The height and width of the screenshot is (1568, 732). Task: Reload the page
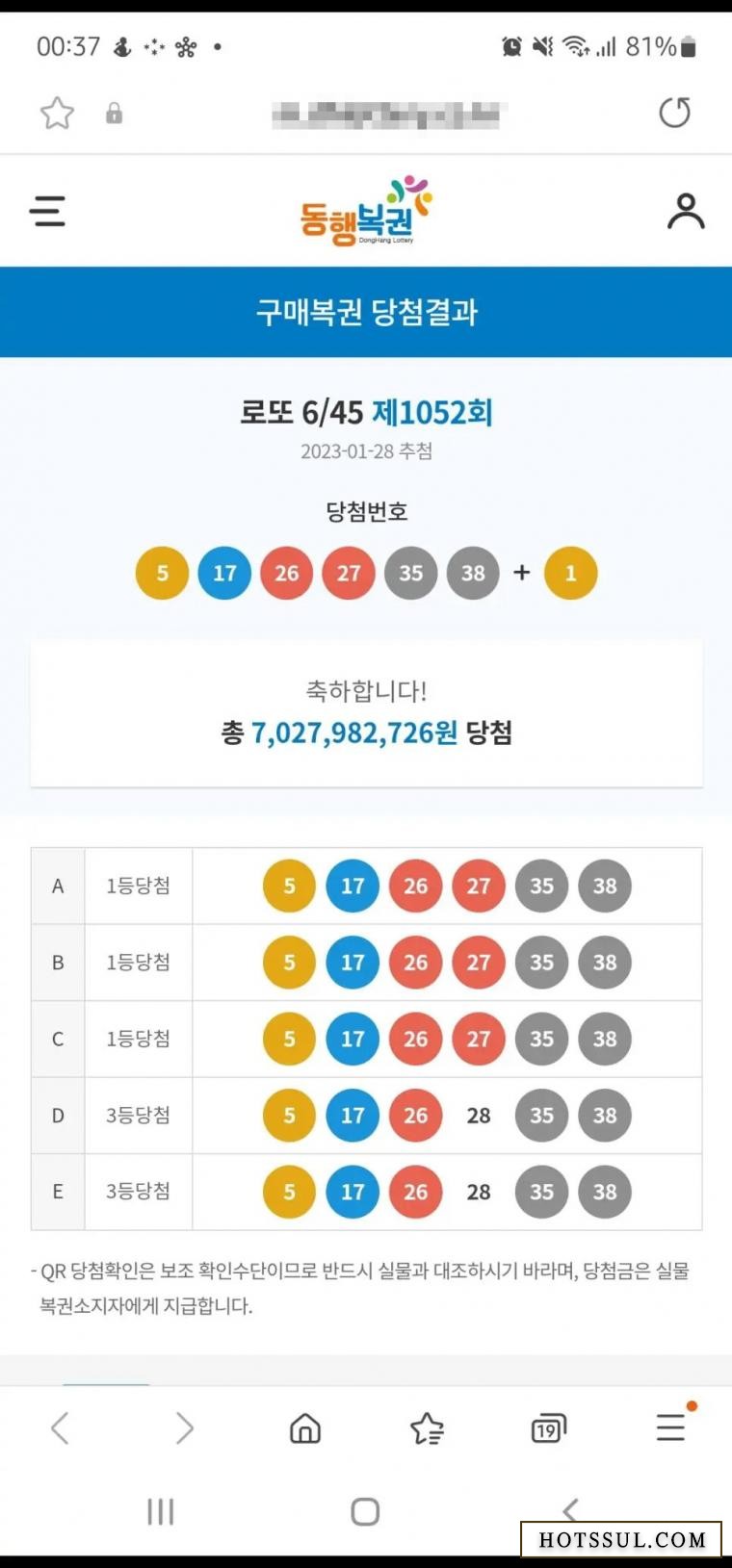(674, 113)
